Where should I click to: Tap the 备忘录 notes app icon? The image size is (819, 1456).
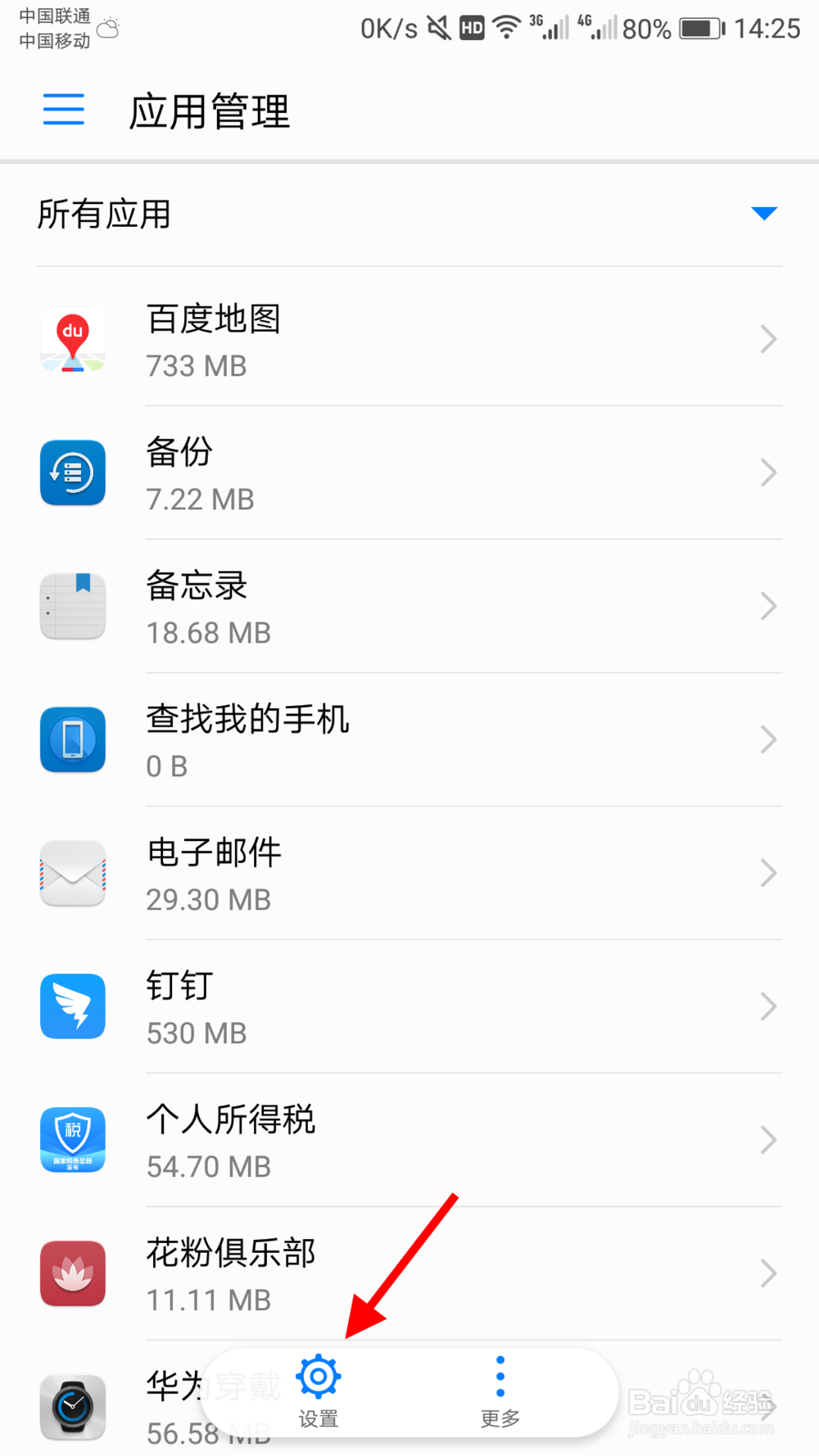[73, 606]
